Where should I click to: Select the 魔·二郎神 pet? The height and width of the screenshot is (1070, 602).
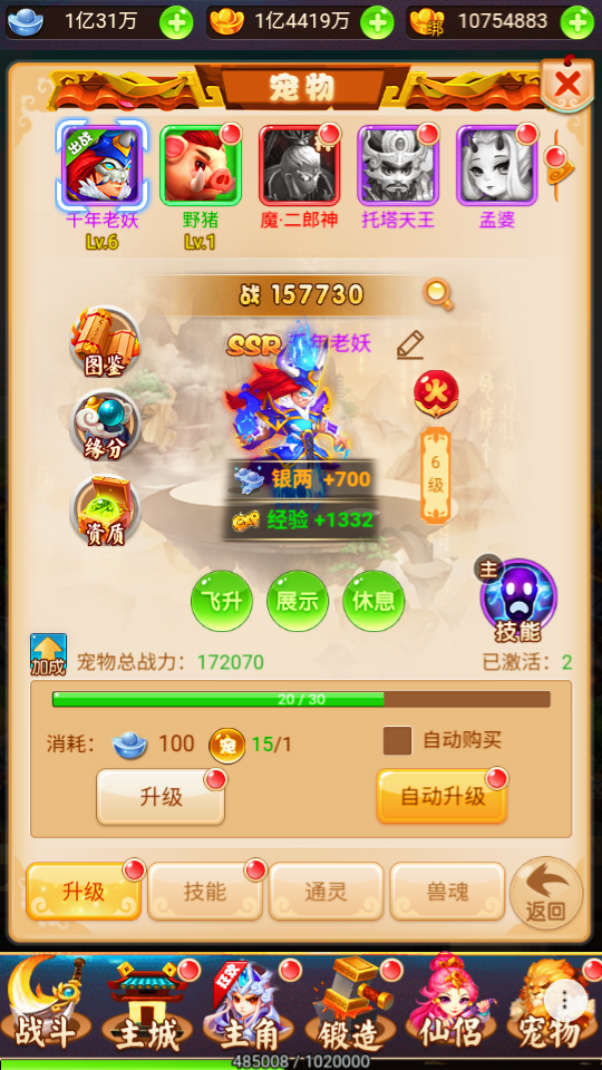[x=299, y=168]
